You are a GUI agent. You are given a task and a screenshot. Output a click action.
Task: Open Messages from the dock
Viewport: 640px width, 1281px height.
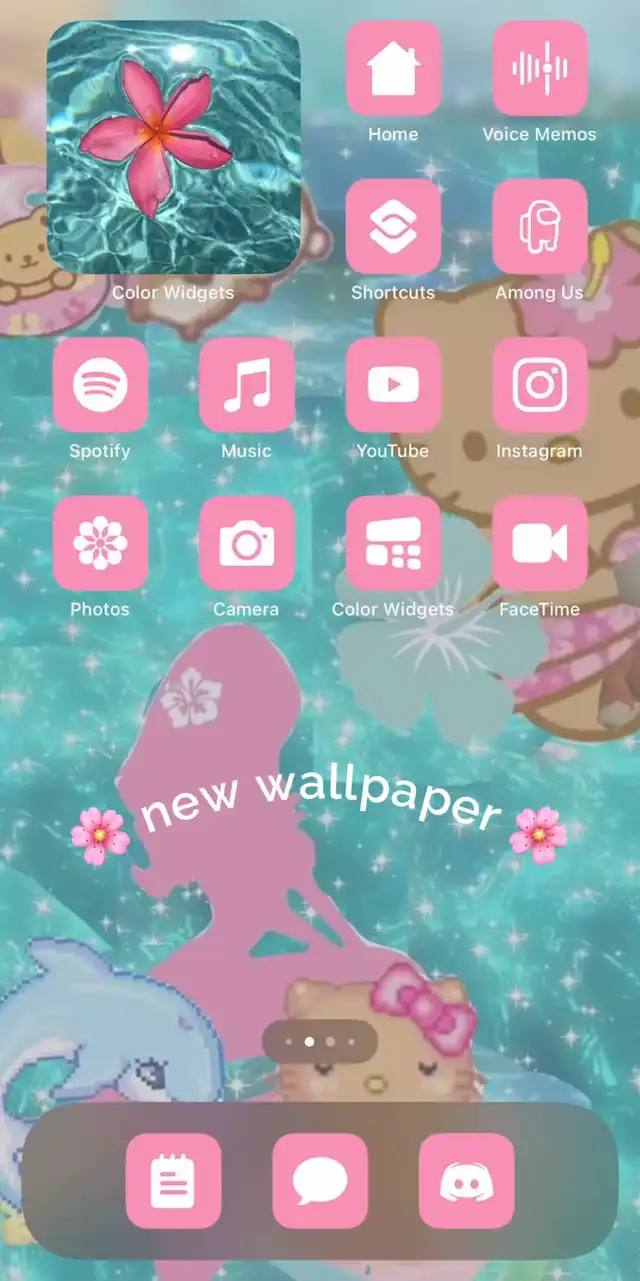pos(320,1181)
